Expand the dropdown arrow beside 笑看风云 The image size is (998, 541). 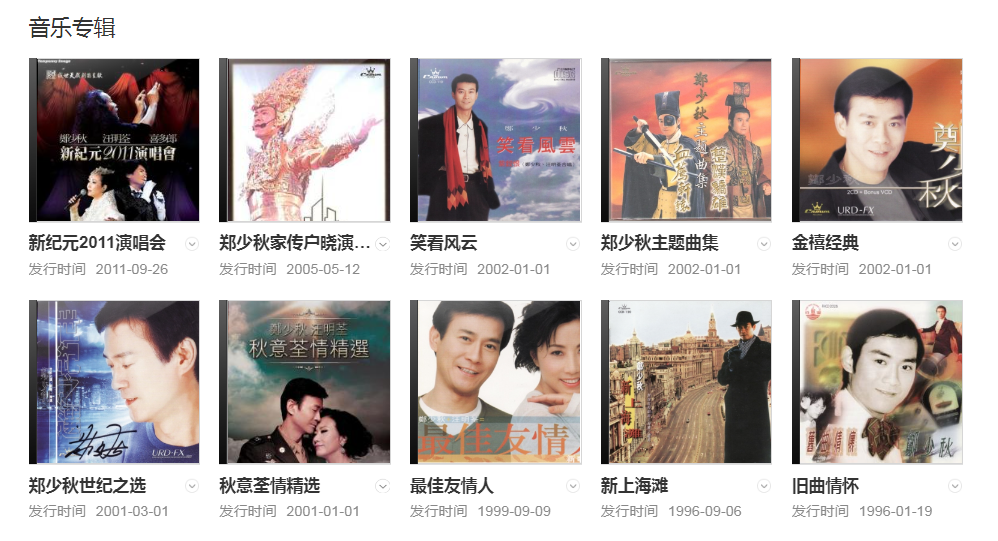pyautogui.click(x=573, y=244)
